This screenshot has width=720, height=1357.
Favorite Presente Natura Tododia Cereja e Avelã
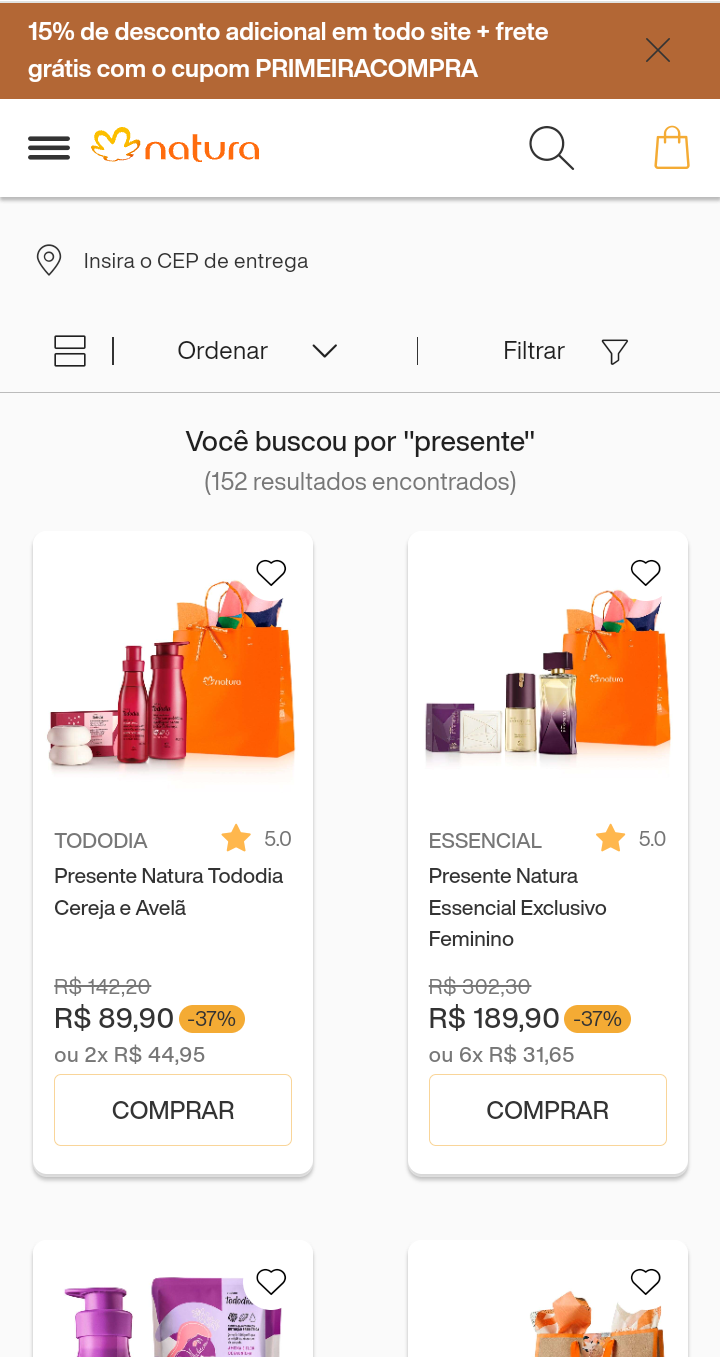tap(271, 573)
